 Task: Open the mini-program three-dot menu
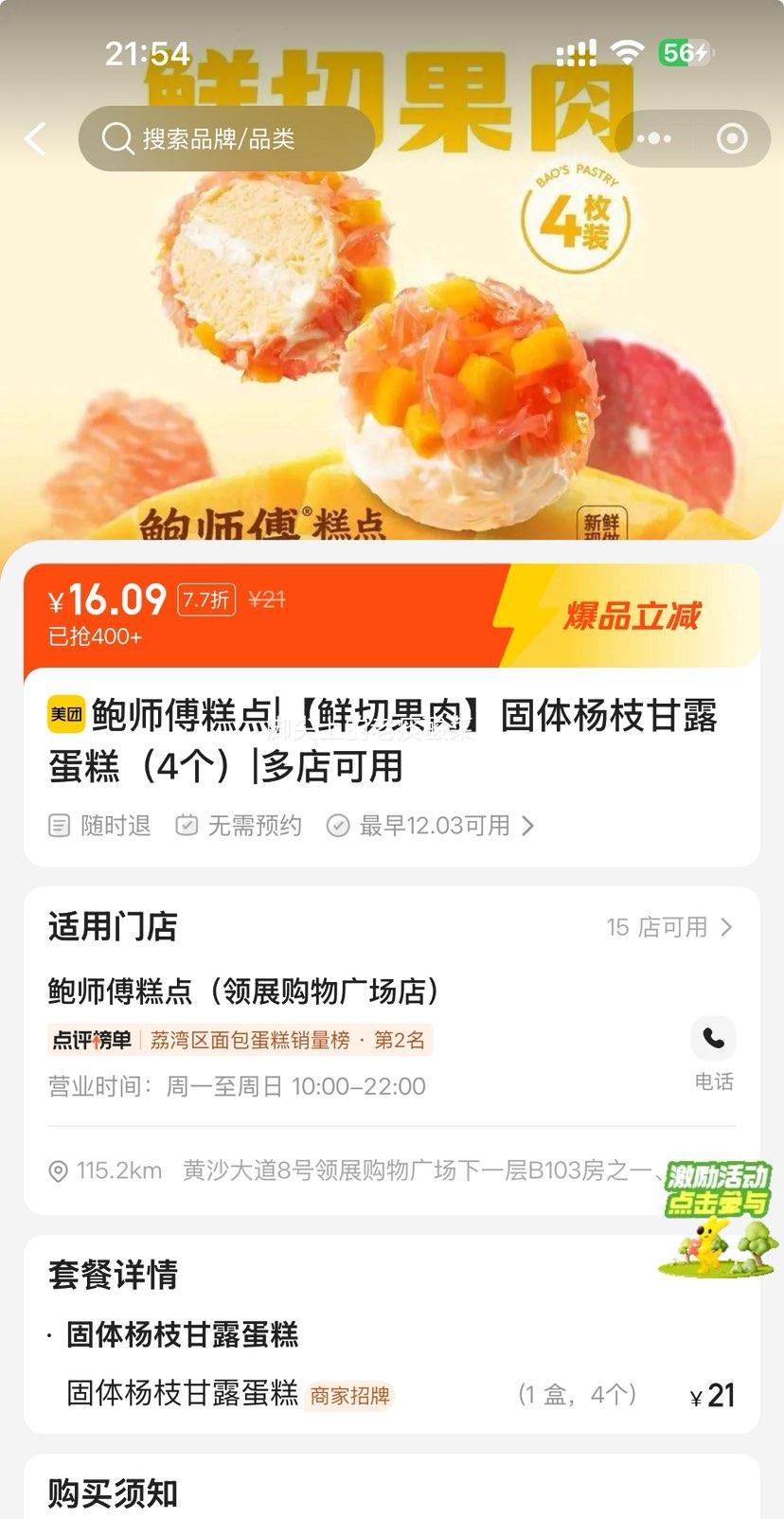point(654,139)
